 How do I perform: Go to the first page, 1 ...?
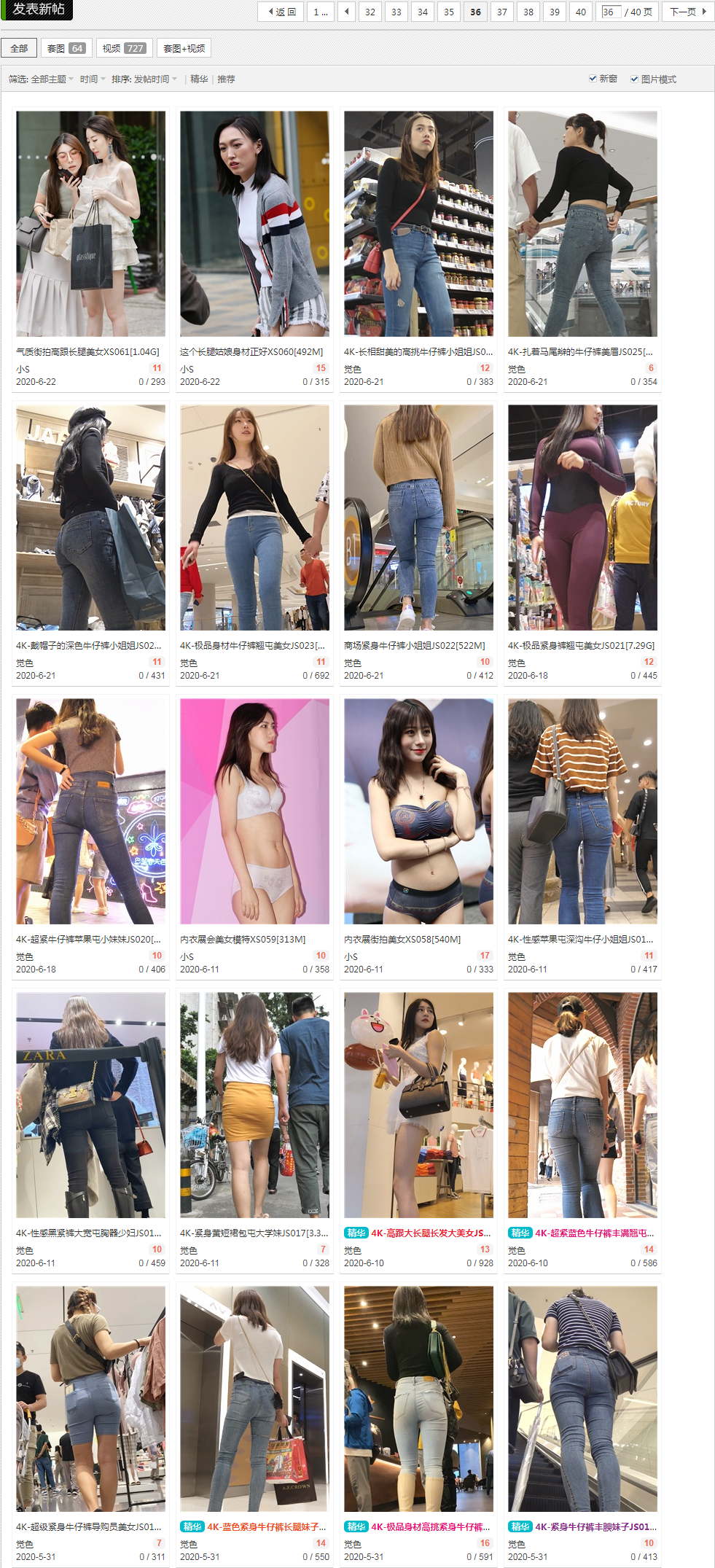(x=320, y=12)
